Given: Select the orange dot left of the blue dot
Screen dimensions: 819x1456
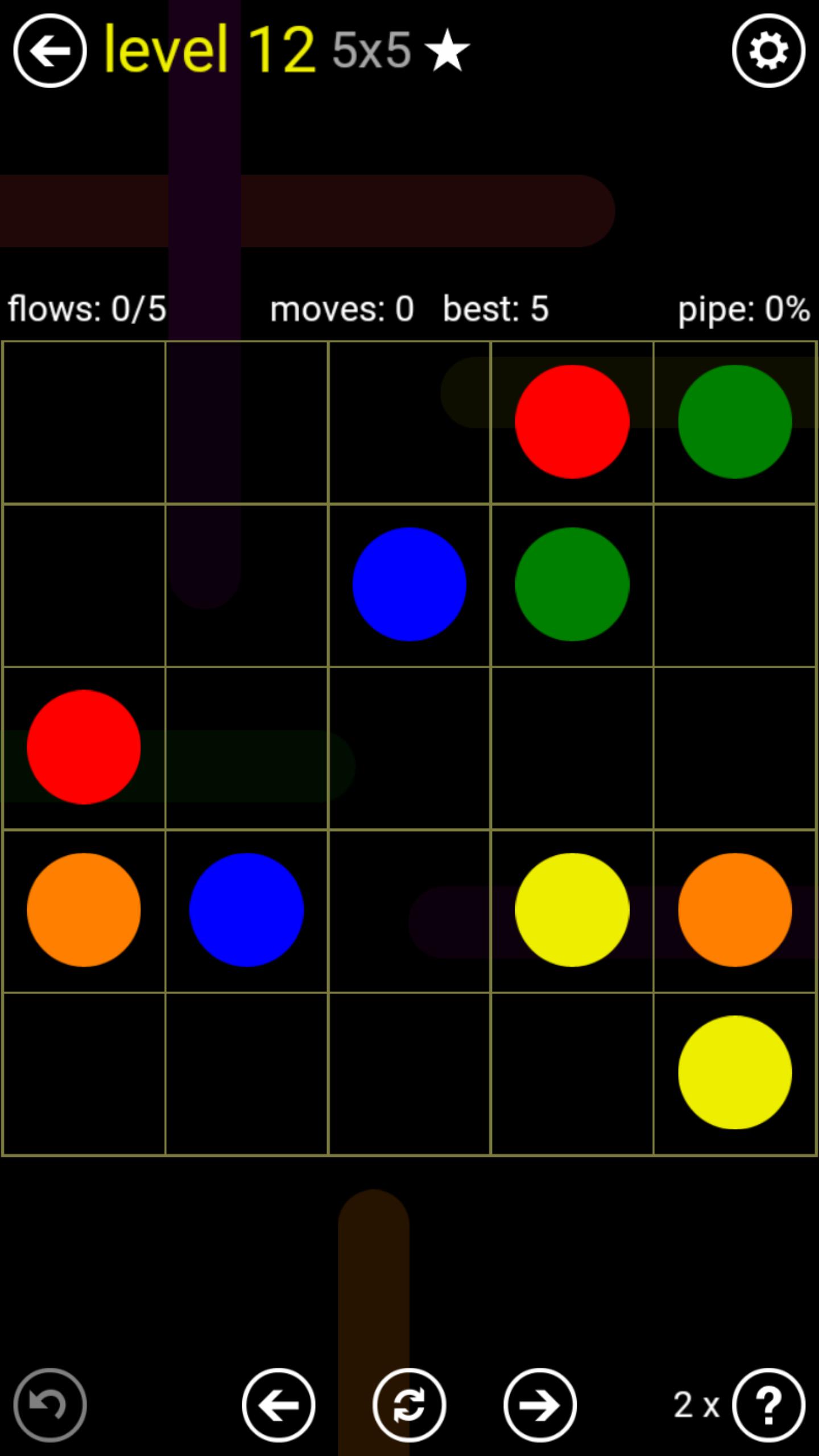Looking at the screenshot, I should point(84,909).
